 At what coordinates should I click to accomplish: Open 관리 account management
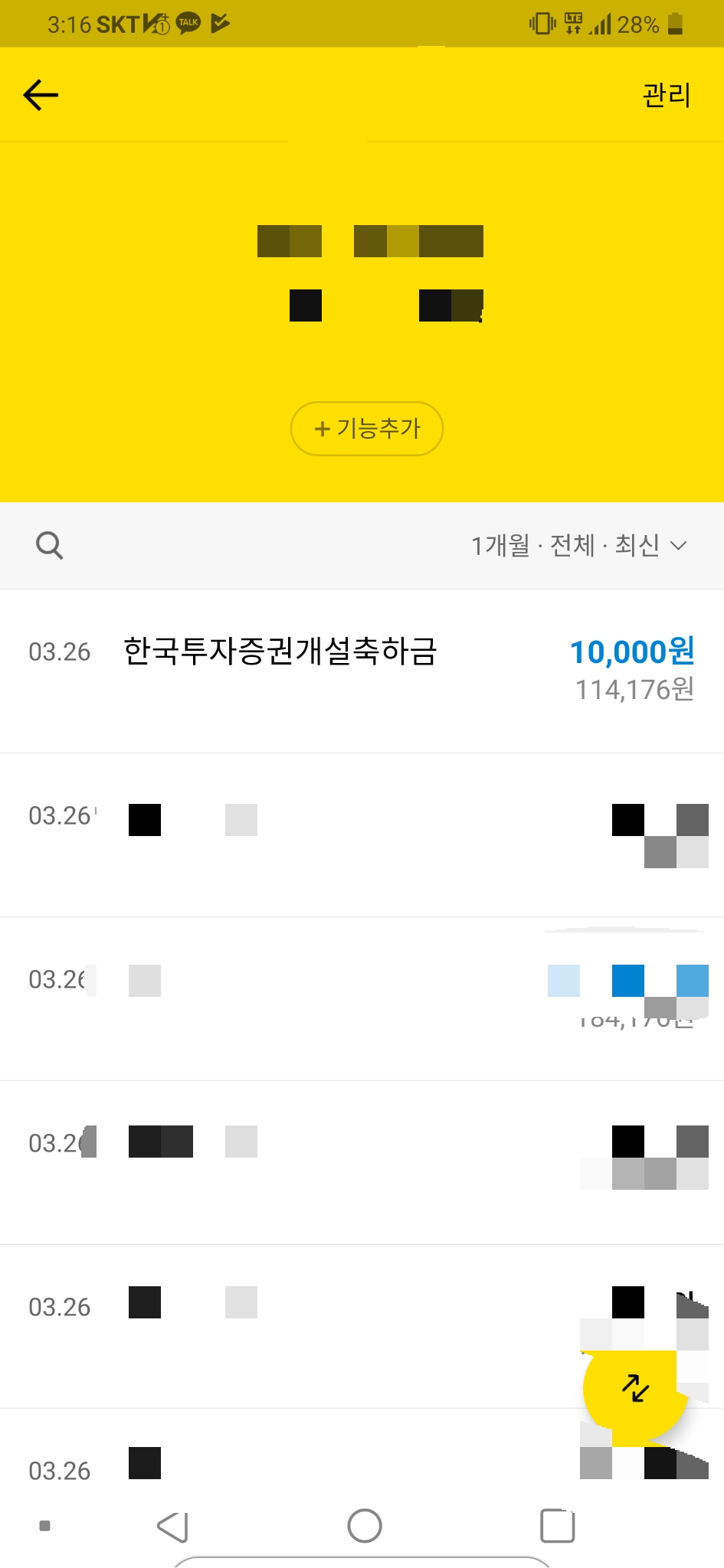click(666, 96)
